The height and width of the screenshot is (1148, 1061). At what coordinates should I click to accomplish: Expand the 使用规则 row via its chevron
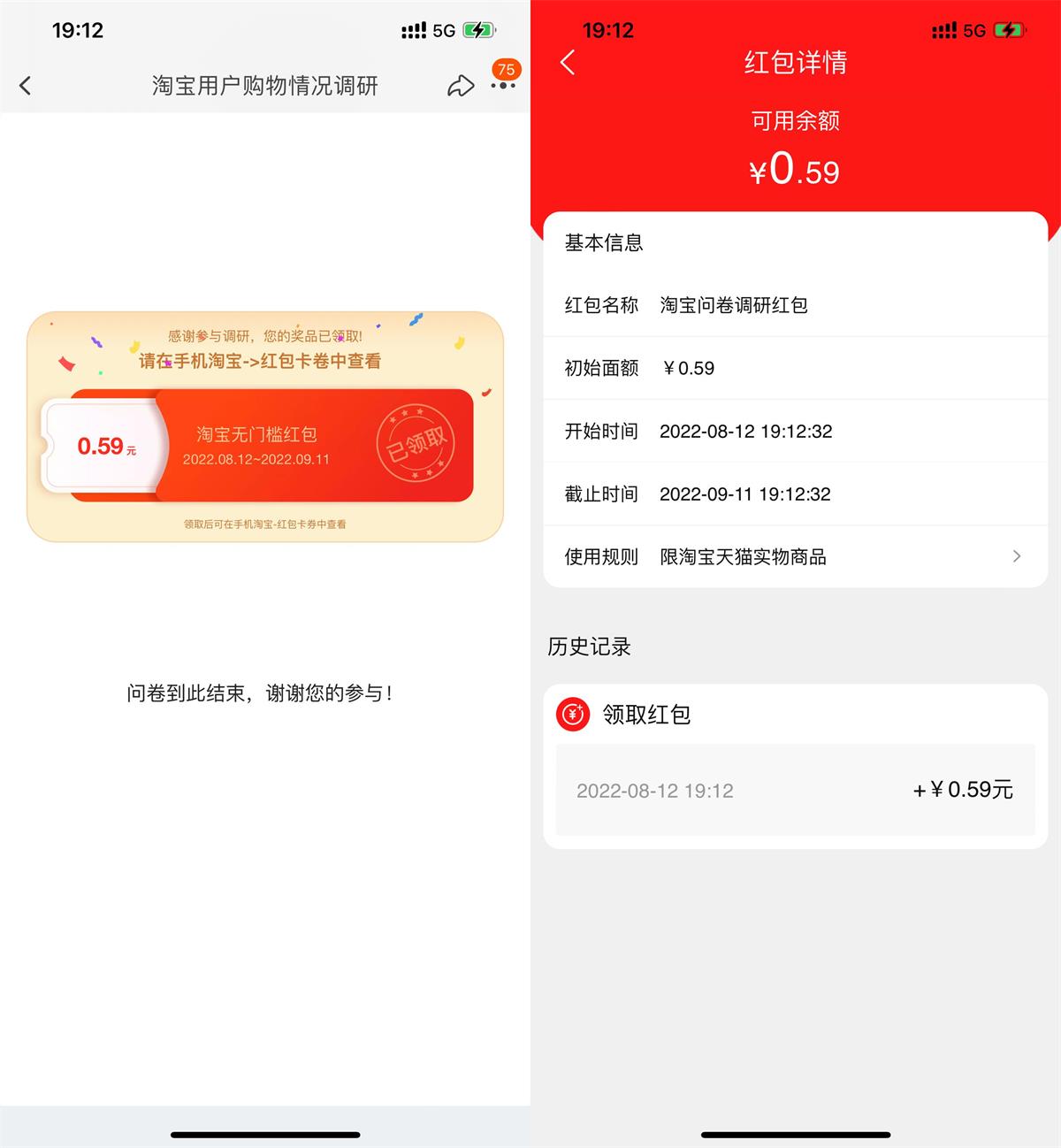pos(1017,556)
